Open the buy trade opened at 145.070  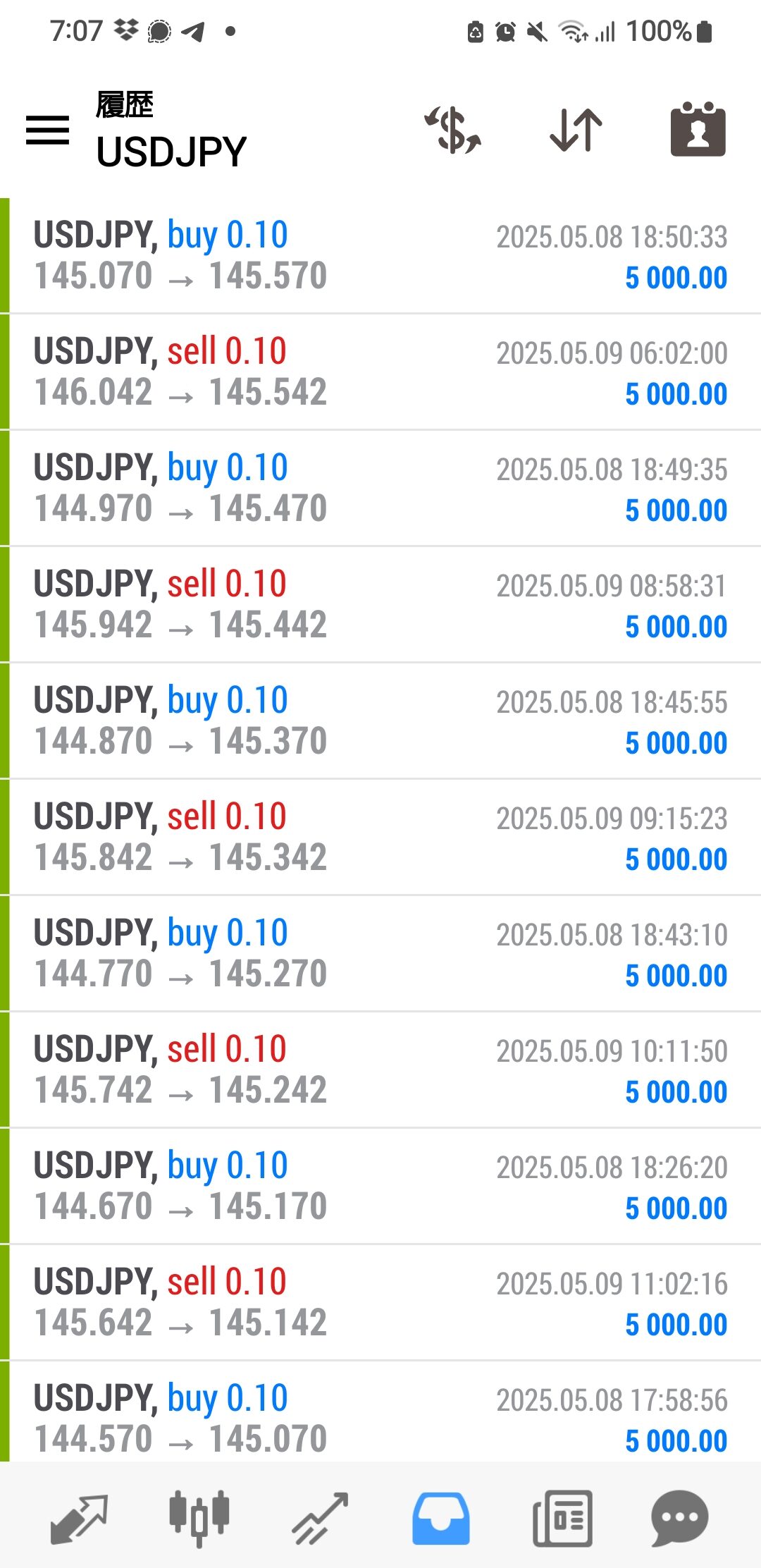pyautogui.click(x=380, y=256)
